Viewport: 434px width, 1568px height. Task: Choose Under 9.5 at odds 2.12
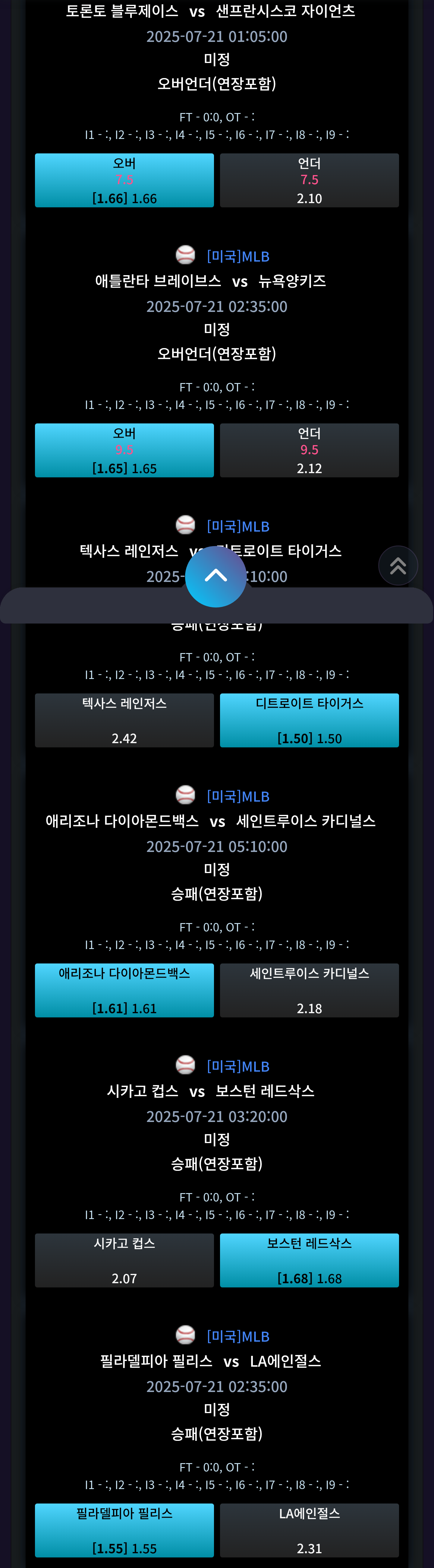pos(309,451)
